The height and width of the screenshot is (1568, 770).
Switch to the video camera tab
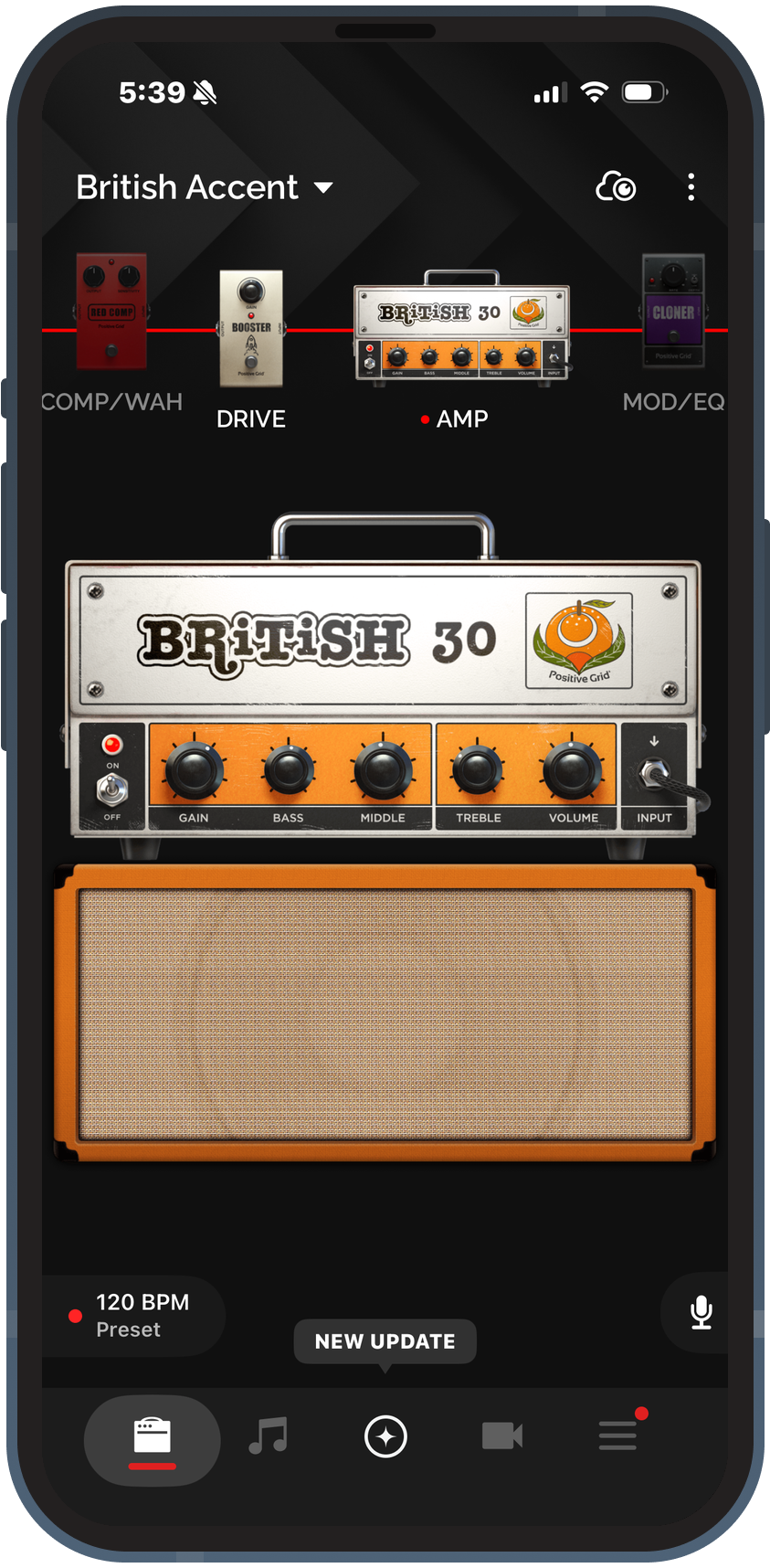[x=502, y=1436]
